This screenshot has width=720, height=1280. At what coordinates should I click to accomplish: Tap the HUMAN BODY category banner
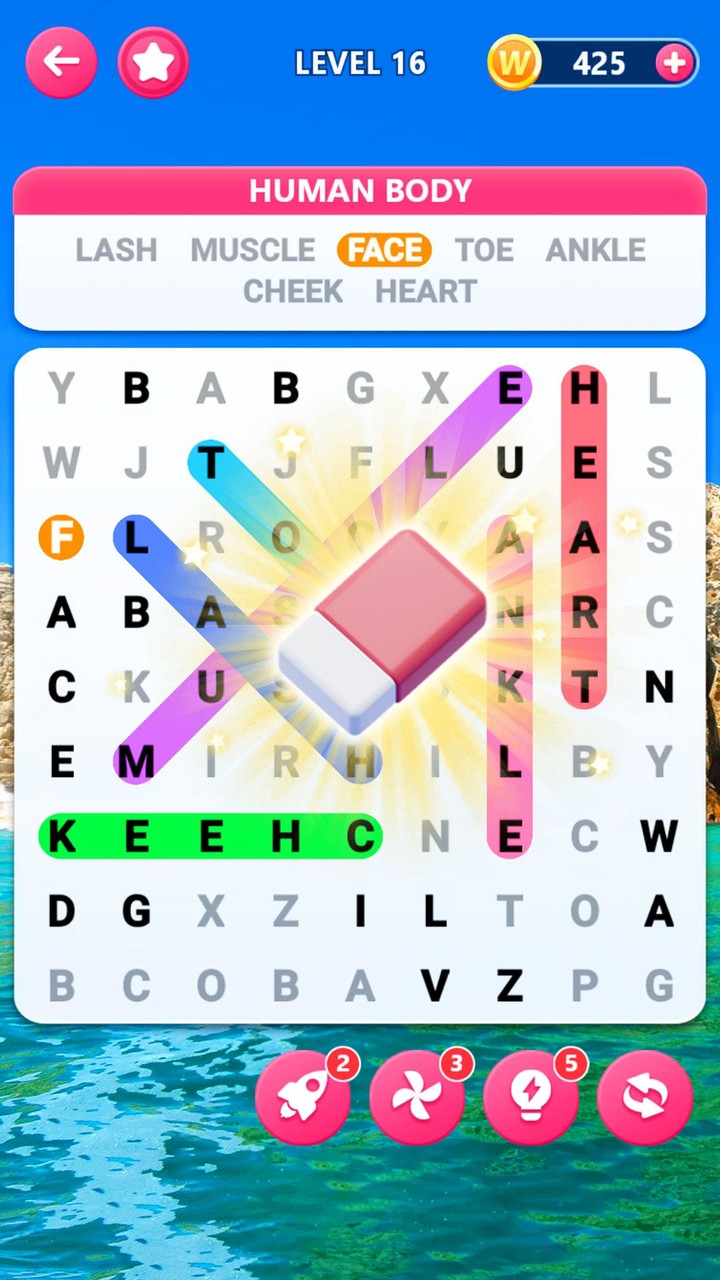[360, 191]
